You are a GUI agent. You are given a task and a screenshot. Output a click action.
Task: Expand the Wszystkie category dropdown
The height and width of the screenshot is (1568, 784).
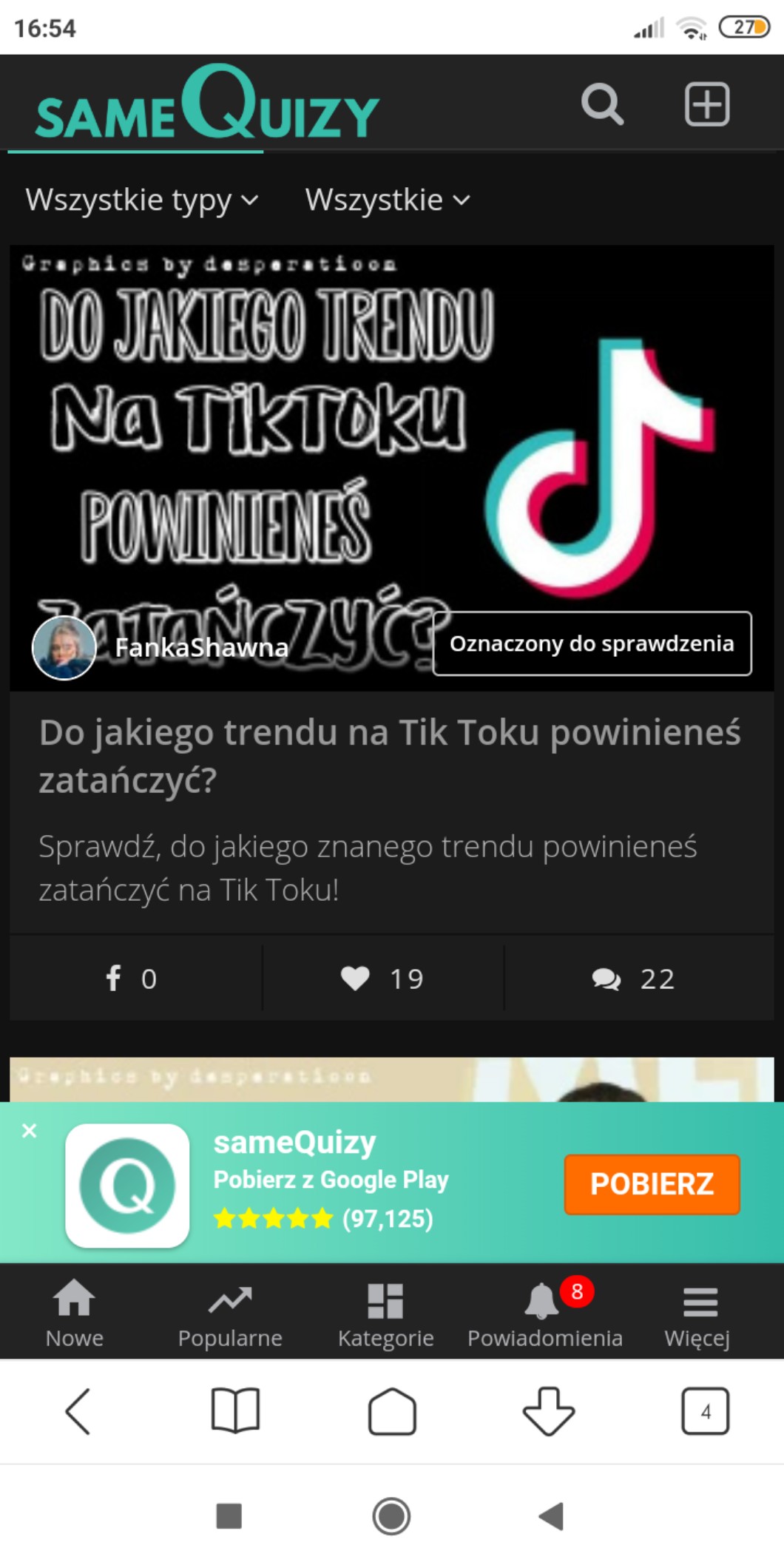(388, 200)
